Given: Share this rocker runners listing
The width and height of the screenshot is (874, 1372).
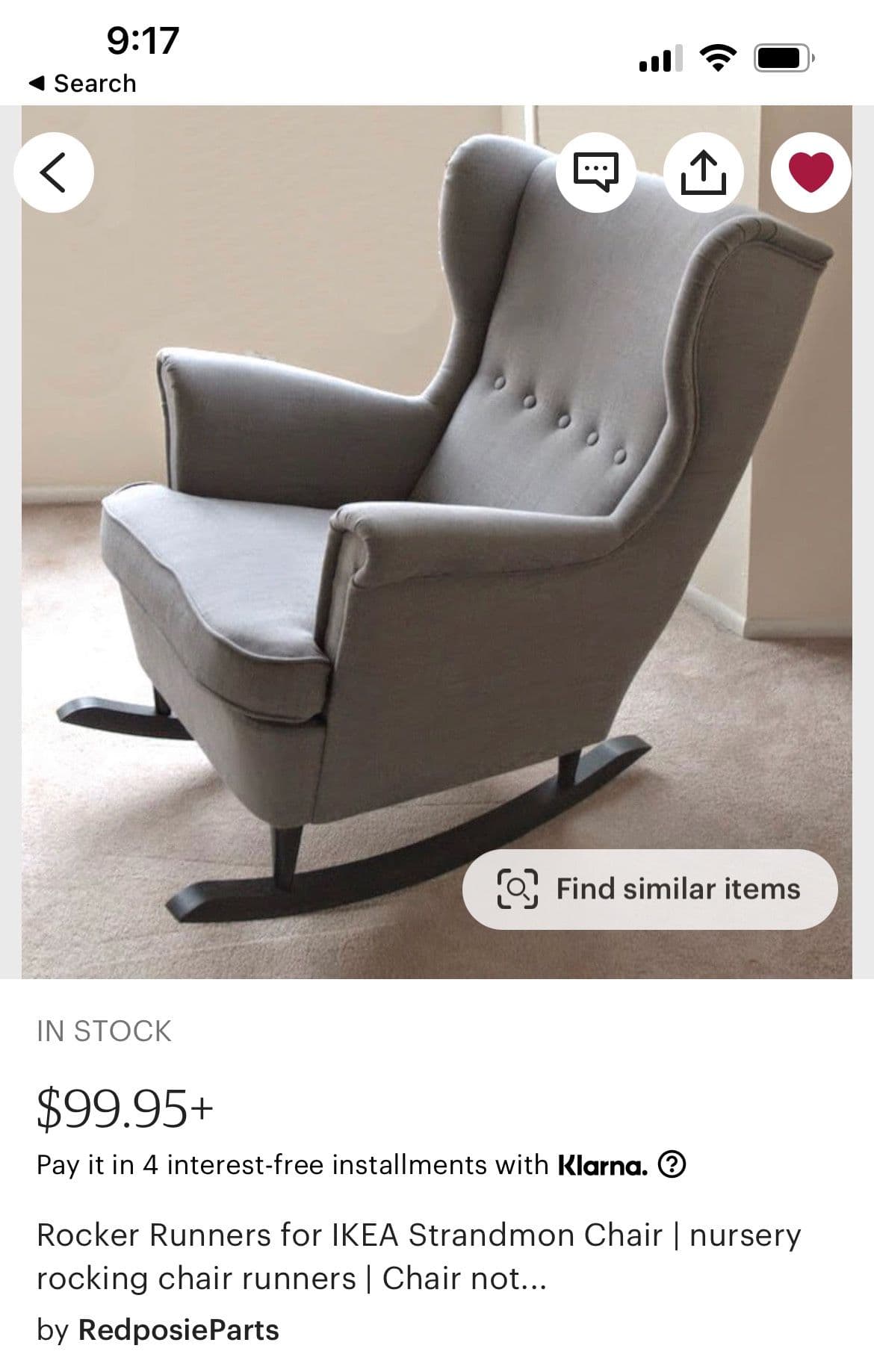Looking at the screenshot, I should [703, 173].
